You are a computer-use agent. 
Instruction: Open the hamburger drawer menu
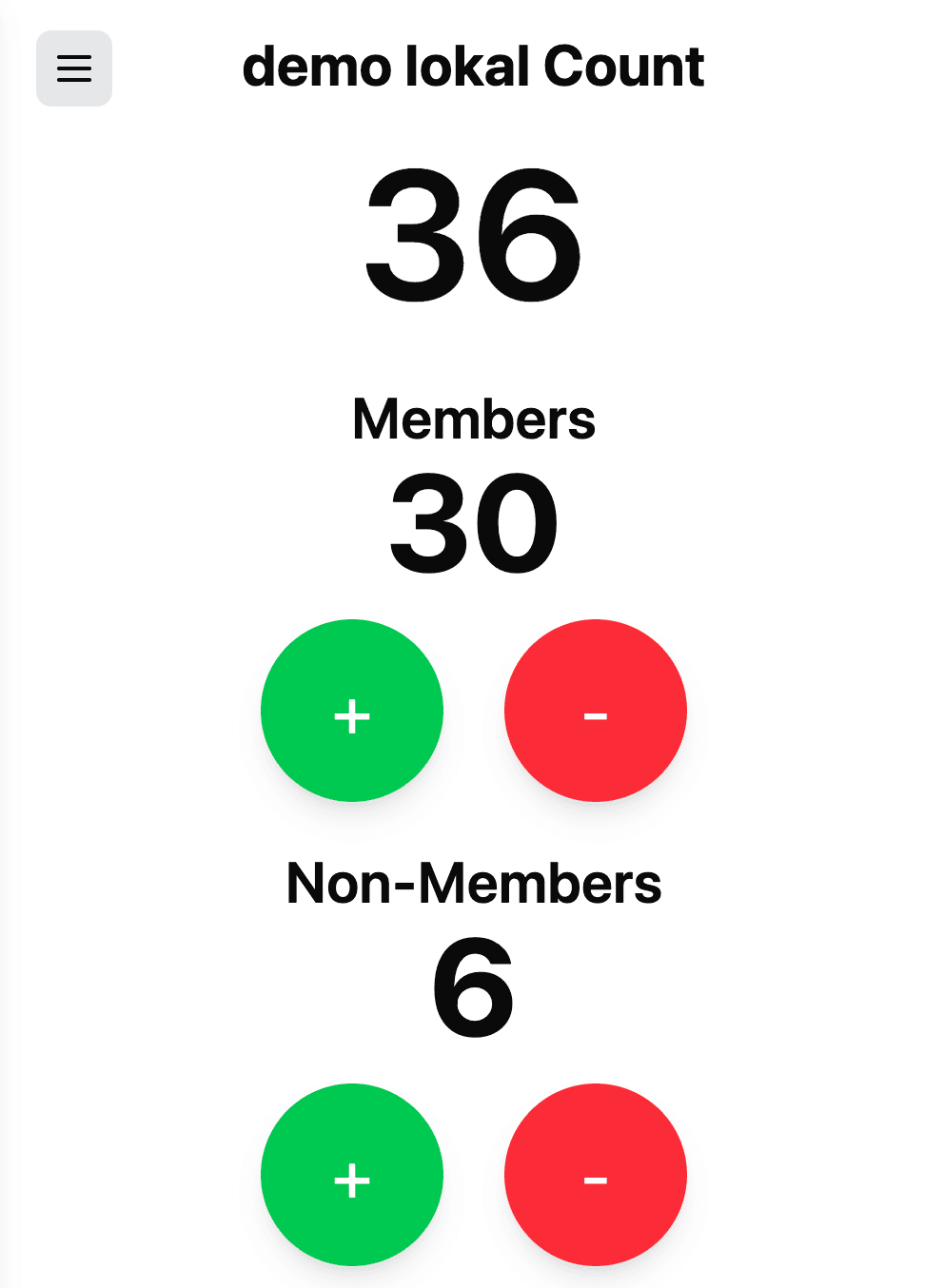click(x=74, y=68)
